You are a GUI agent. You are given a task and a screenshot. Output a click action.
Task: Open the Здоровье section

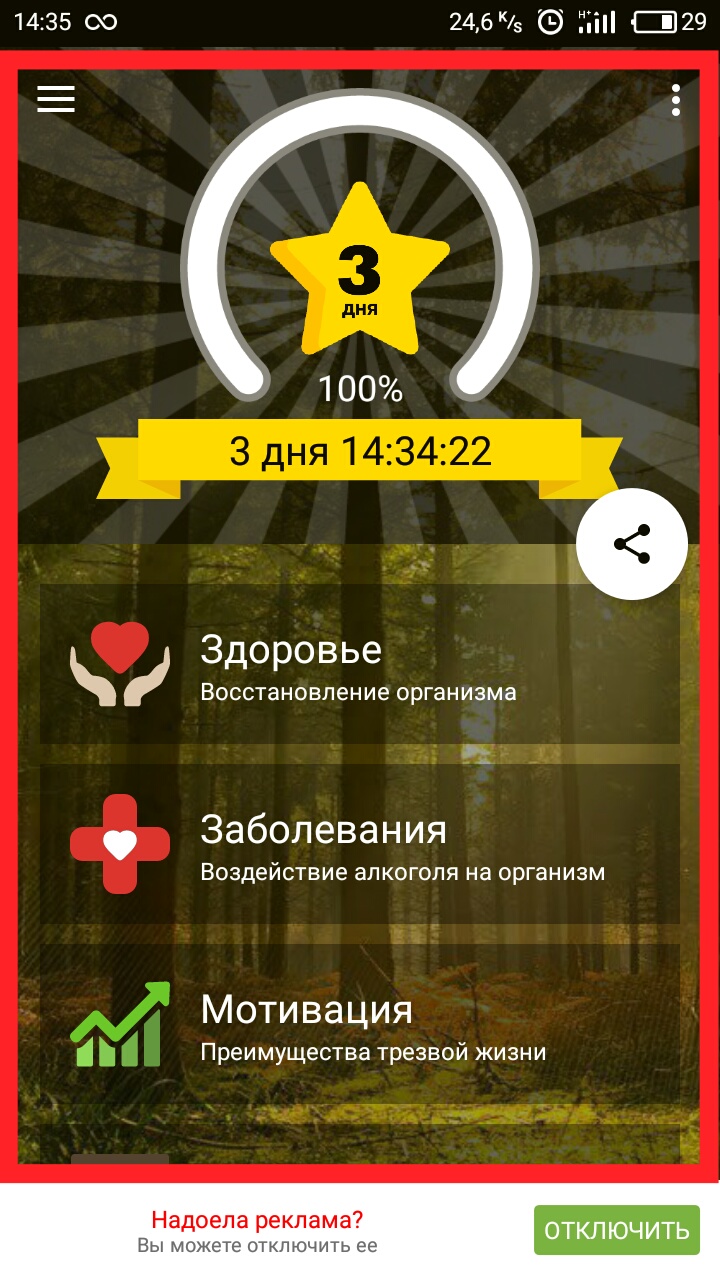(360, 664)
